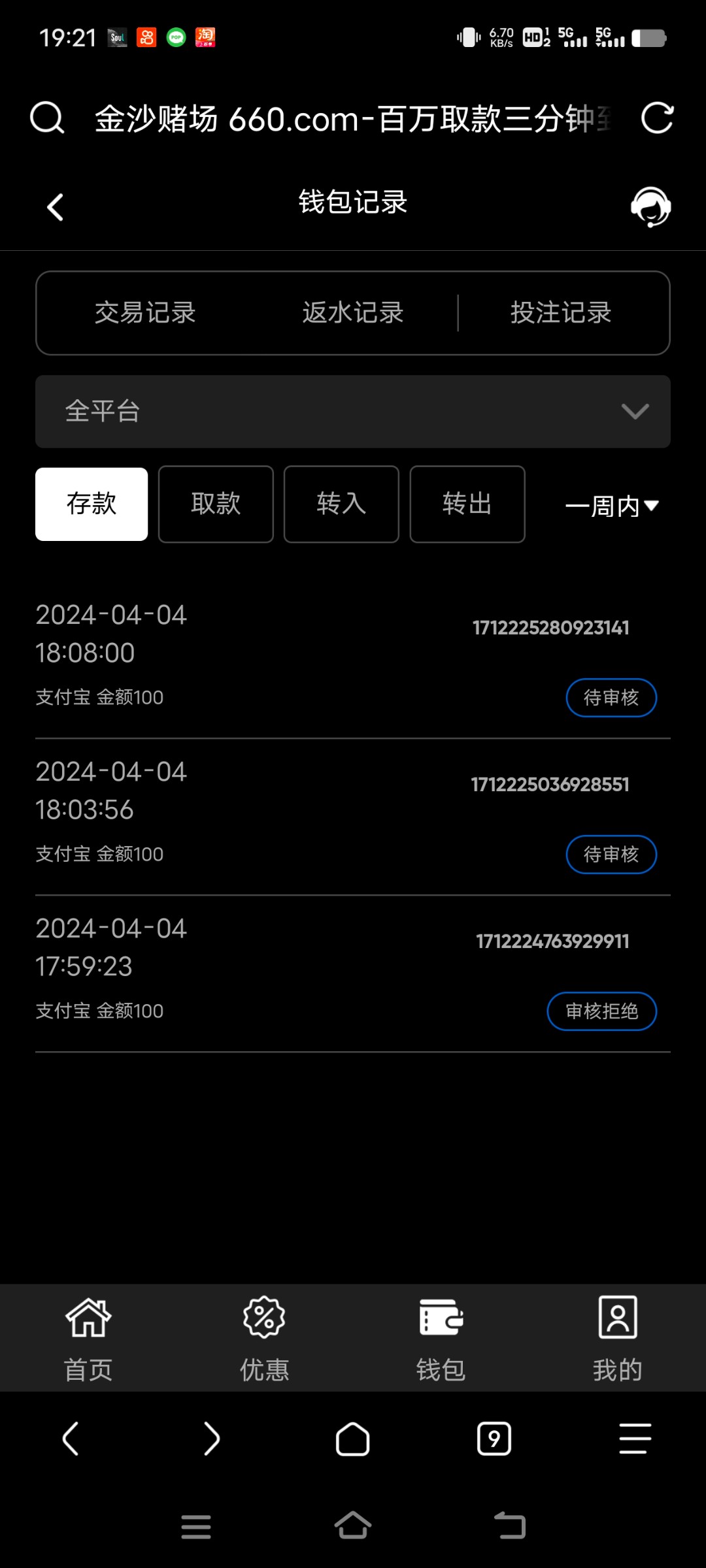Select the 存款 filter
706x1568 pixels.
[x=92, y=504]
